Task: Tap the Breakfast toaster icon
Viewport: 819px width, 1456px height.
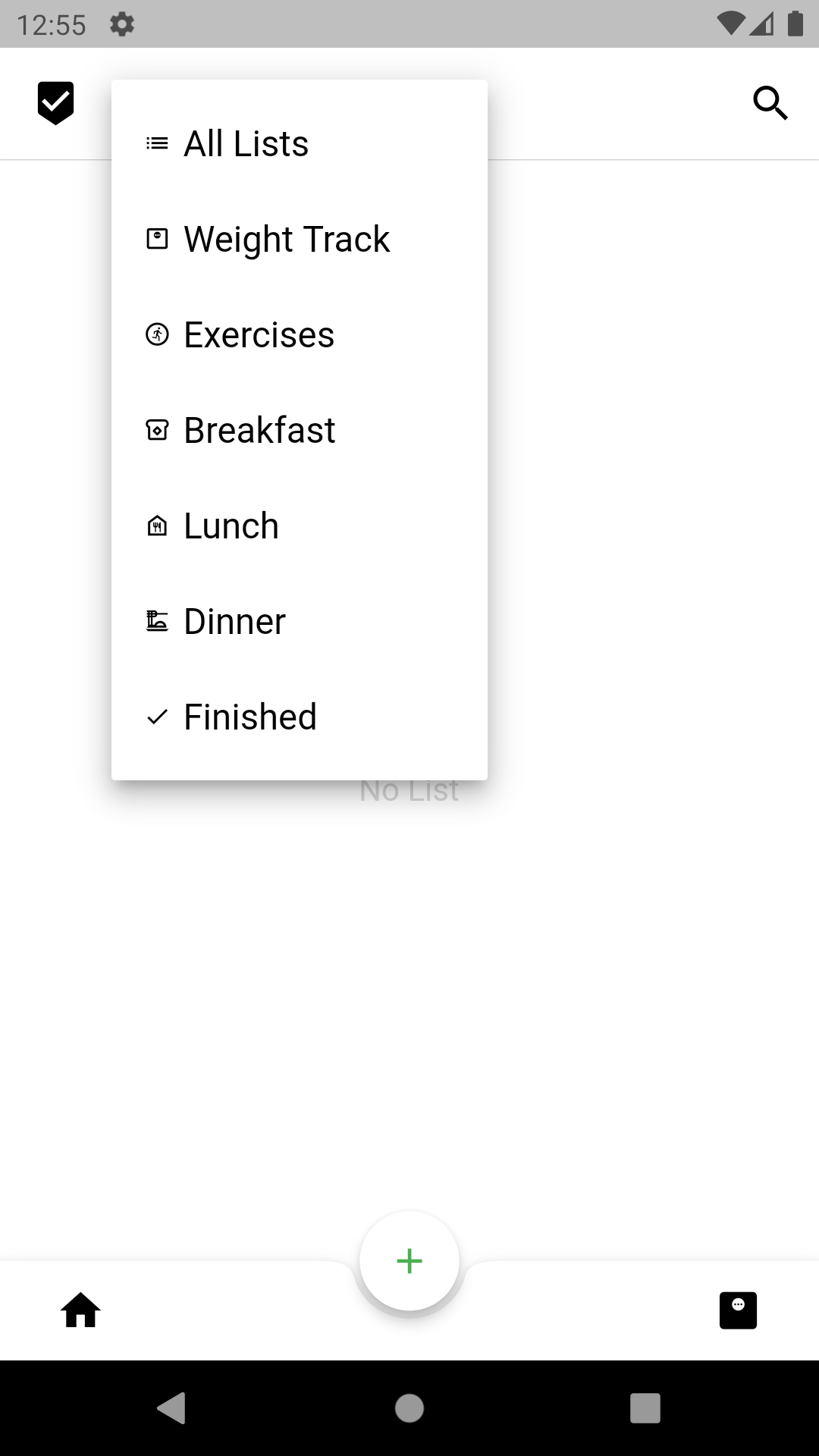Action: pyautogui.click(x=155, y=429)
